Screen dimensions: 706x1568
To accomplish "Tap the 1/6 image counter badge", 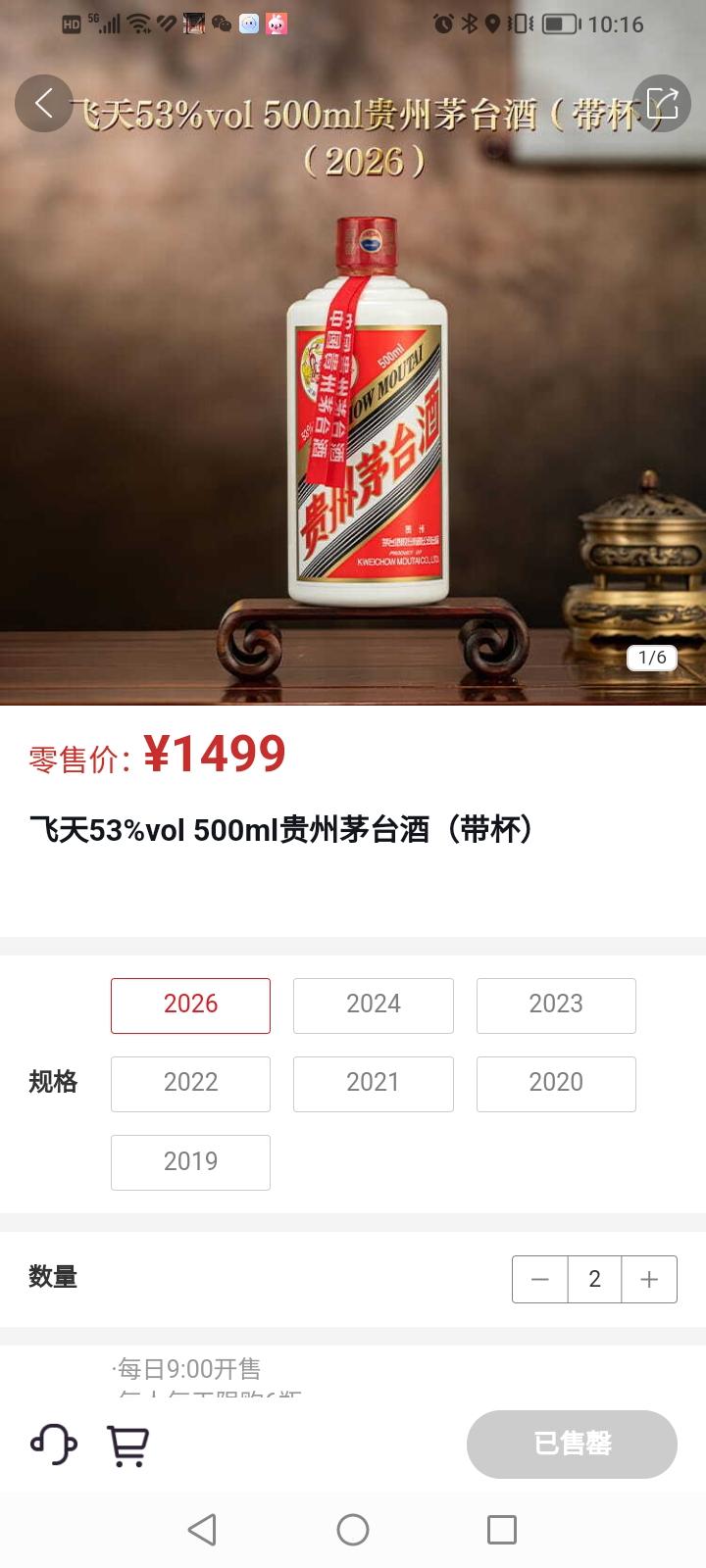I will tap(650, 659).
